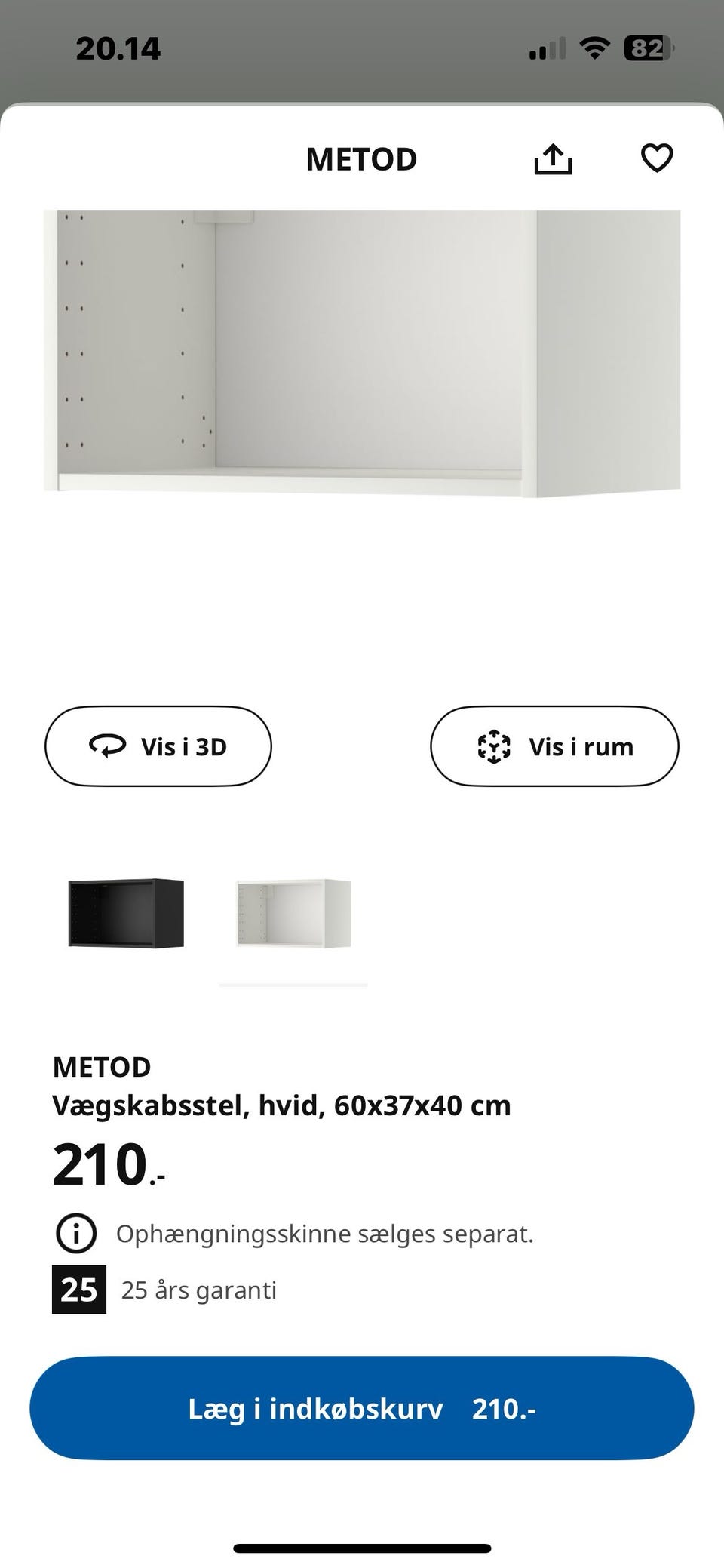Open 'Vis i 3D' view
The height and width of the screenshot is (1568, 724).
[x=158, y=746]
